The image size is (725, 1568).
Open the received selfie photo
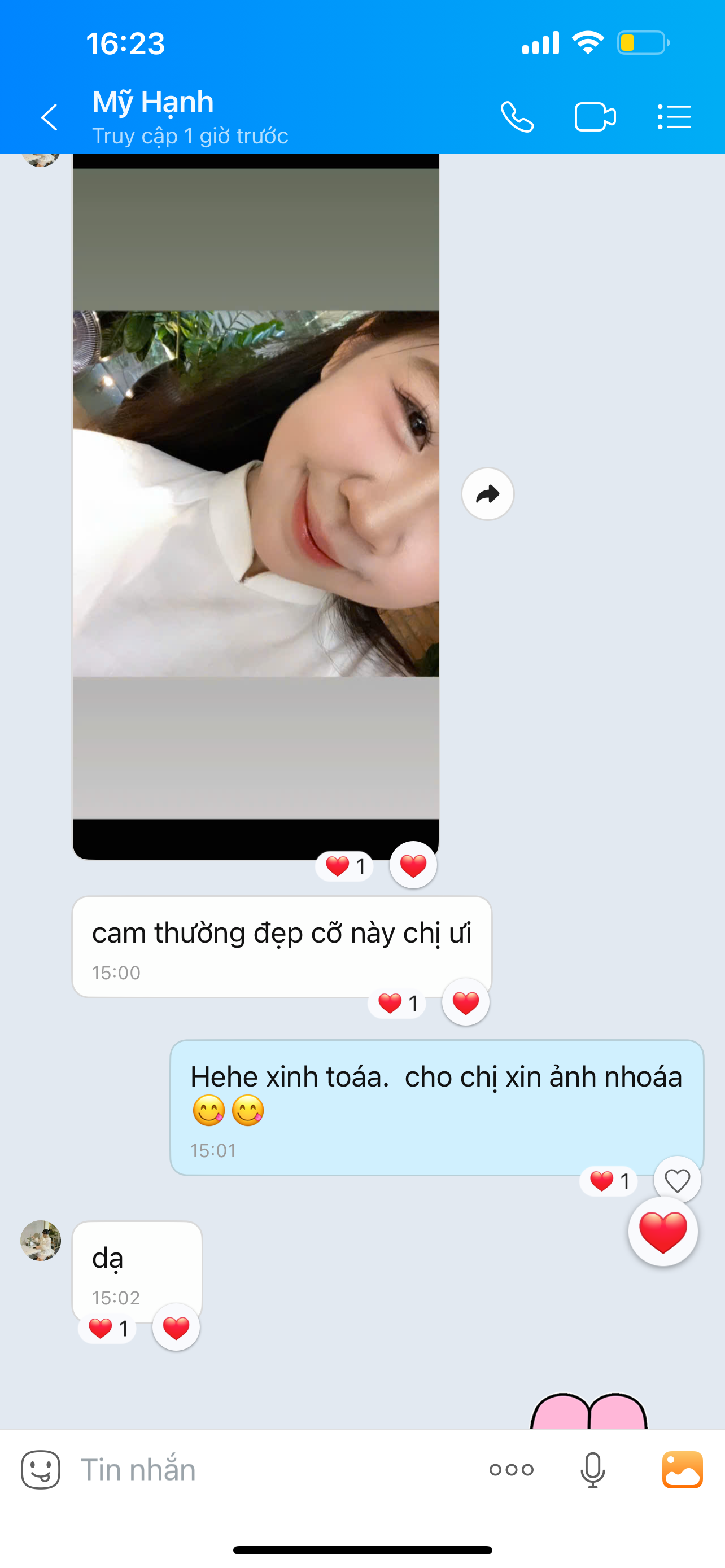(x=256, y=493)
